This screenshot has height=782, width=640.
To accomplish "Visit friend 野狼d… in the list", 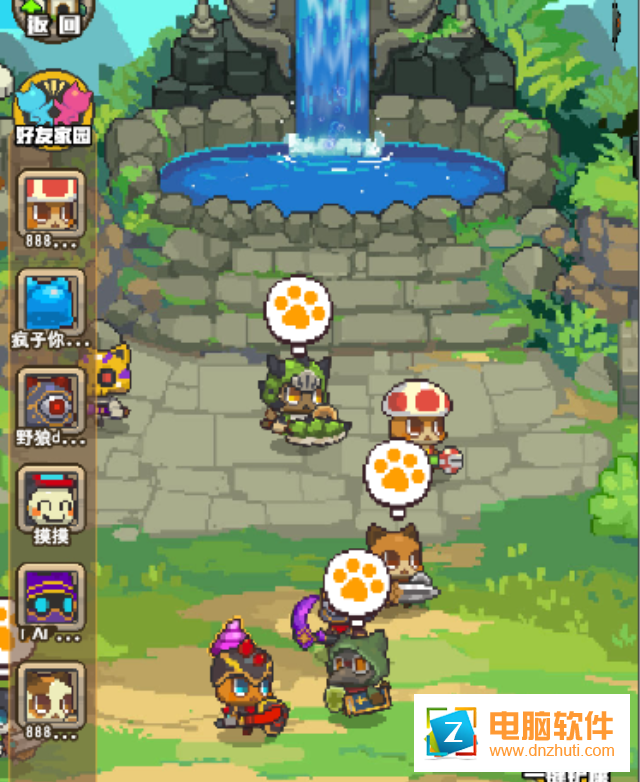I will pos(52,399).
